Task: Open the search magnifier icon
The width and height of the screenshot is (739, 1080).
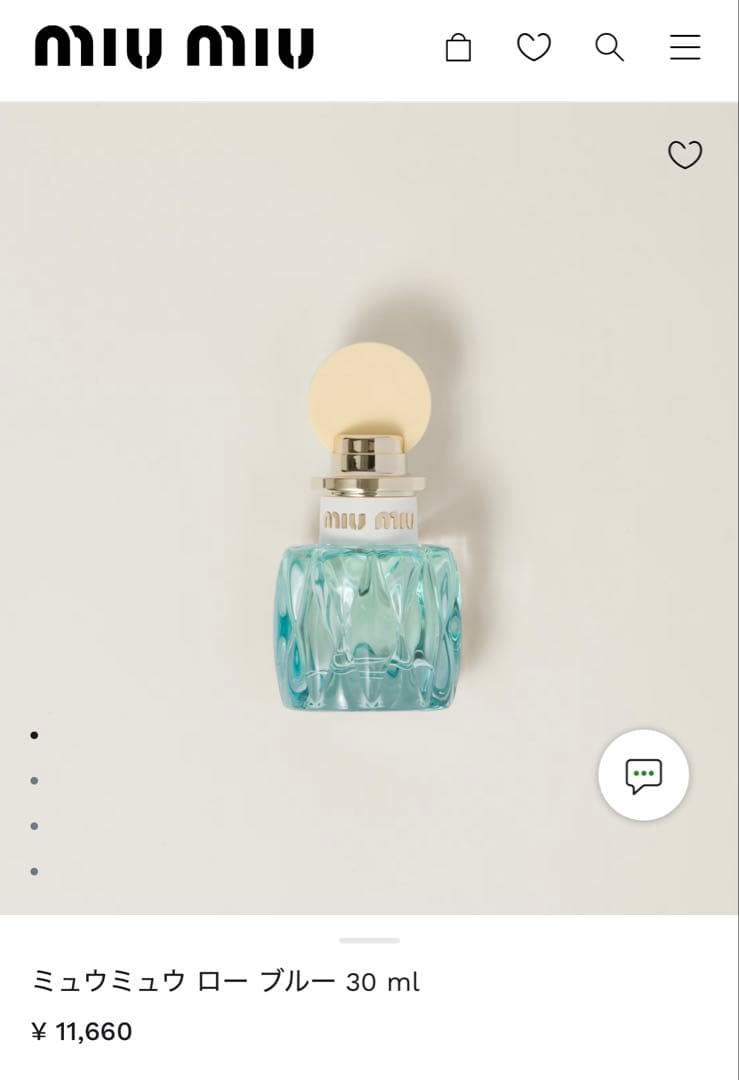Action: pyautogui.click(x=607, y=47)
